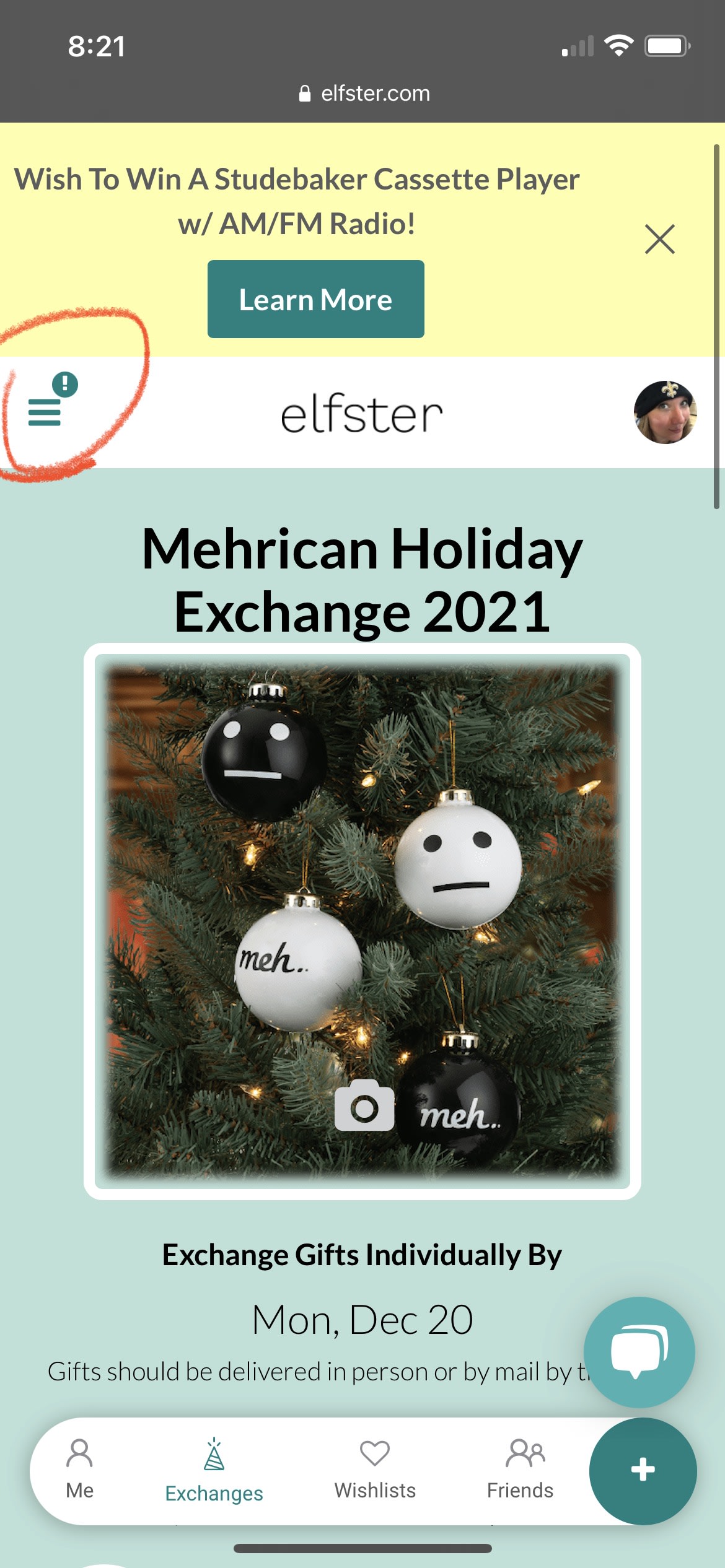Tap Learn More in the banner

315,300
